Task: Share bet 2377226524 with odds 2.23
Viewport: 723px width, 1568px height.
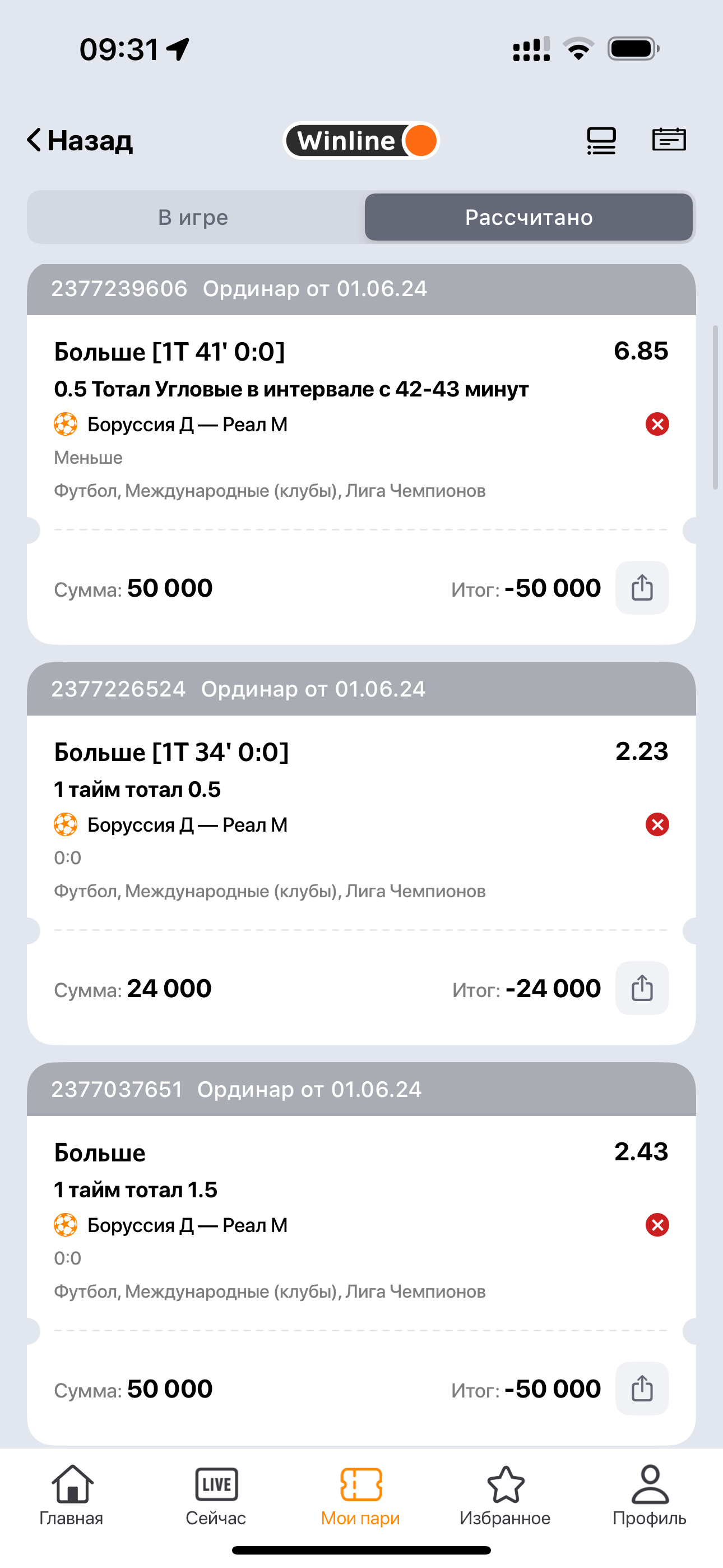Action: [641, 988]
